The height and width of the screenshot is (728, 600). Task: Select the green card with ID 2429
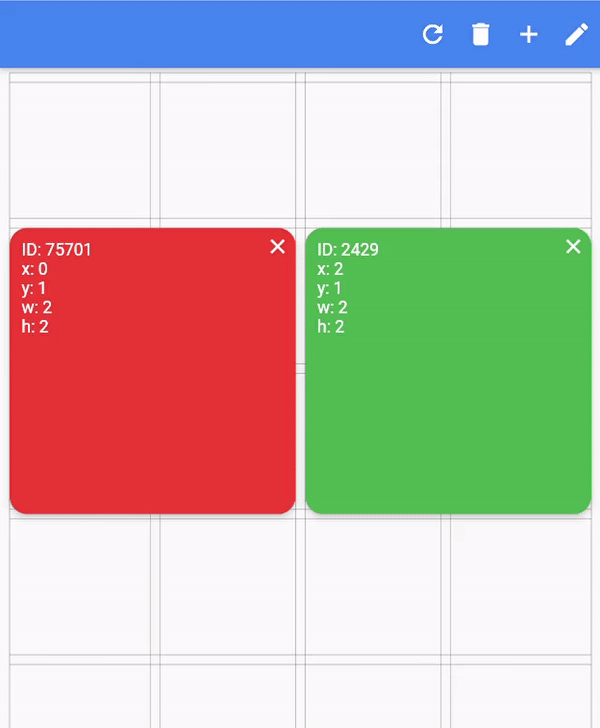(x=448, y=400)
